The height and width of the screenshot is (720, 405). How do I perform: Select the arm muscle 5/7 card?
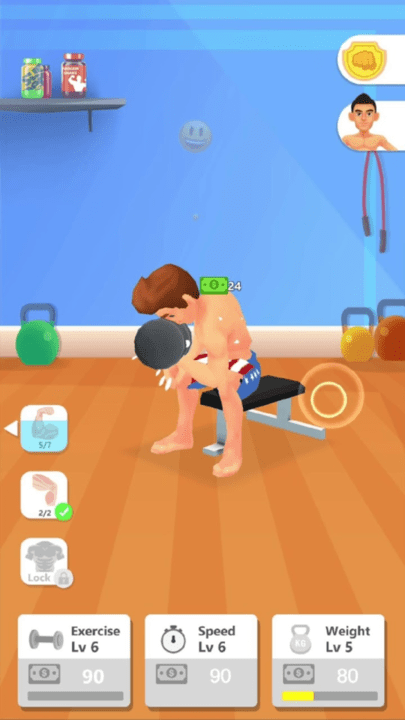(44, 428)
